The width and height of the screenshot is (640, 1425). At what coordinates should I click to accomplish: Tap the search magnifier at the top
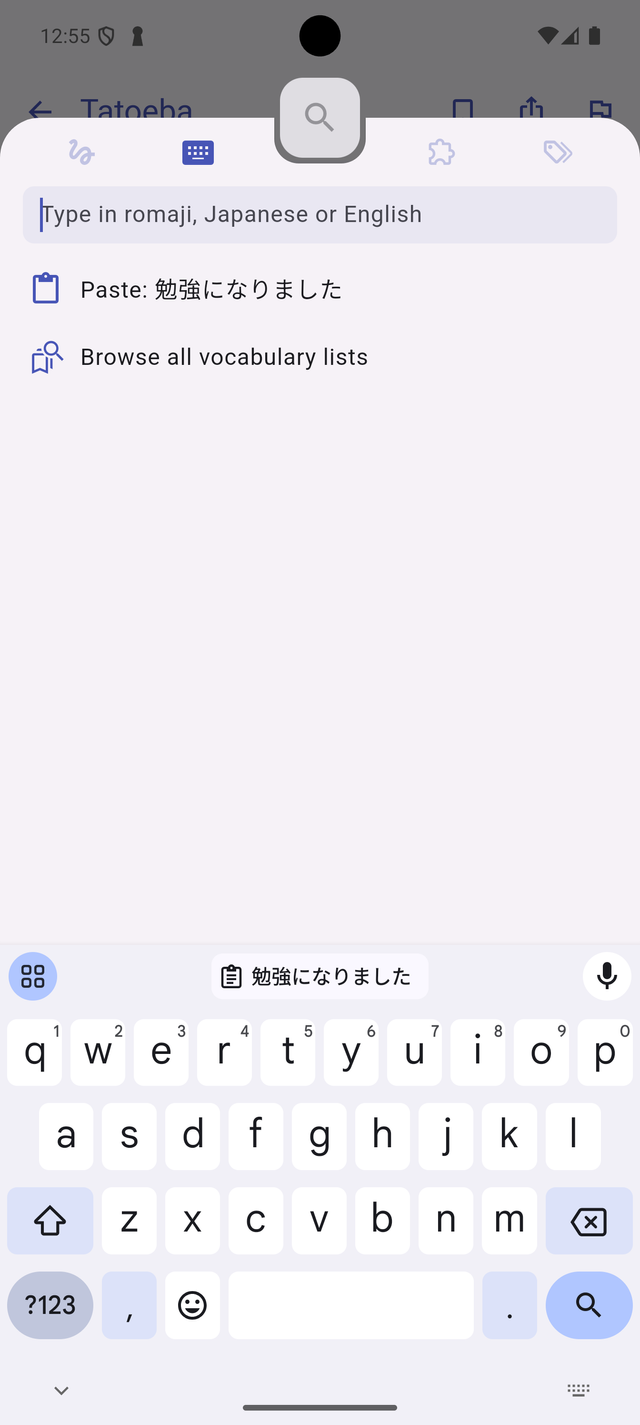(x=320, y=118)
